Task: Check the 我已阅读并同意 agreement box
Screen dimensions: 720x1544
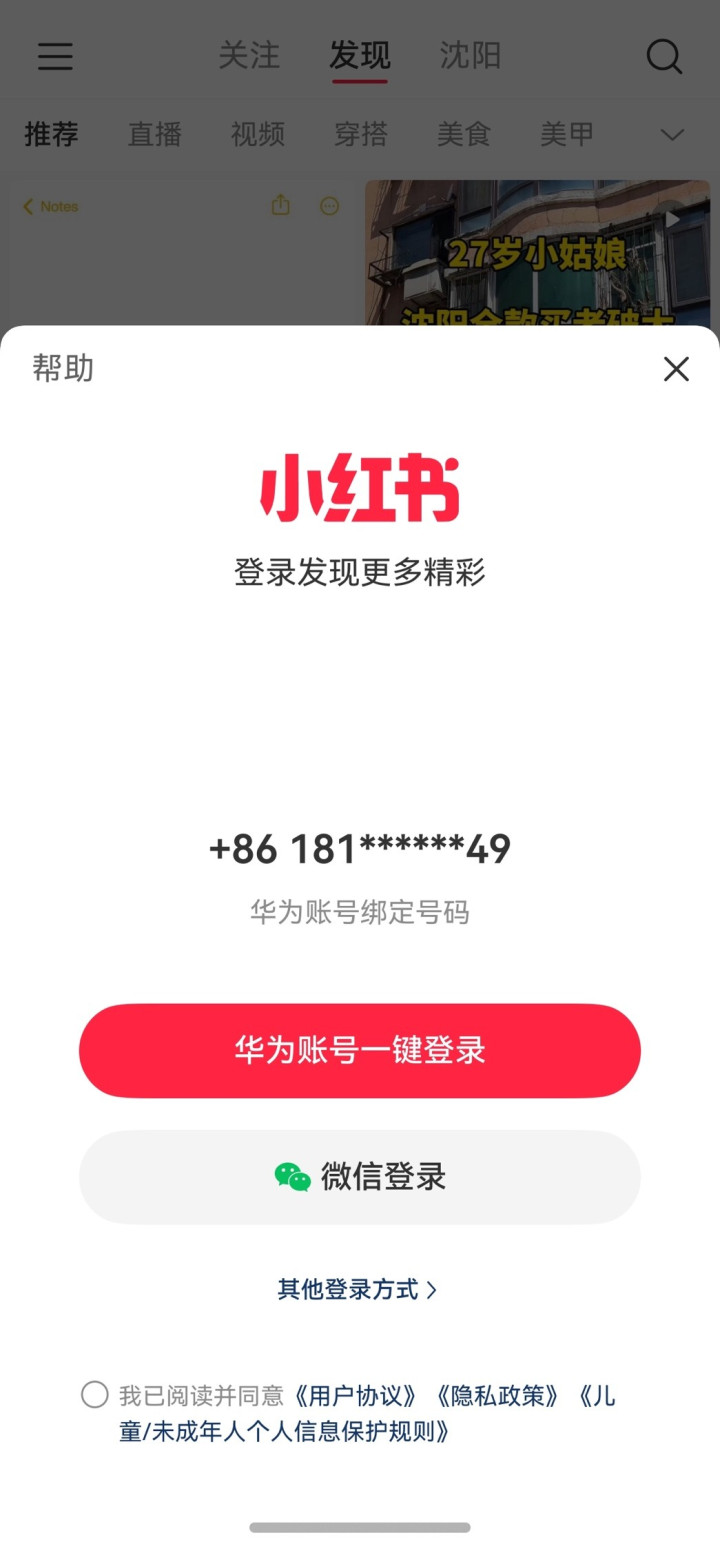Action: 95,1395
